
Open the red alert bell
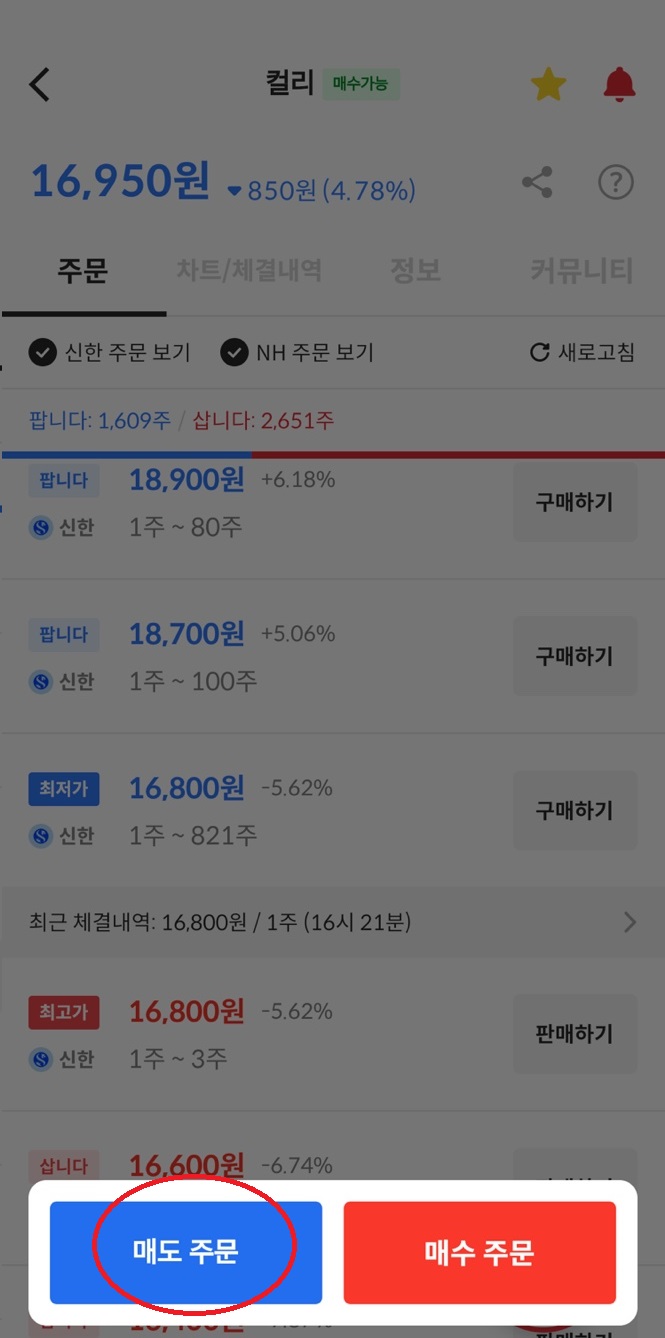[x=620, y=84]
